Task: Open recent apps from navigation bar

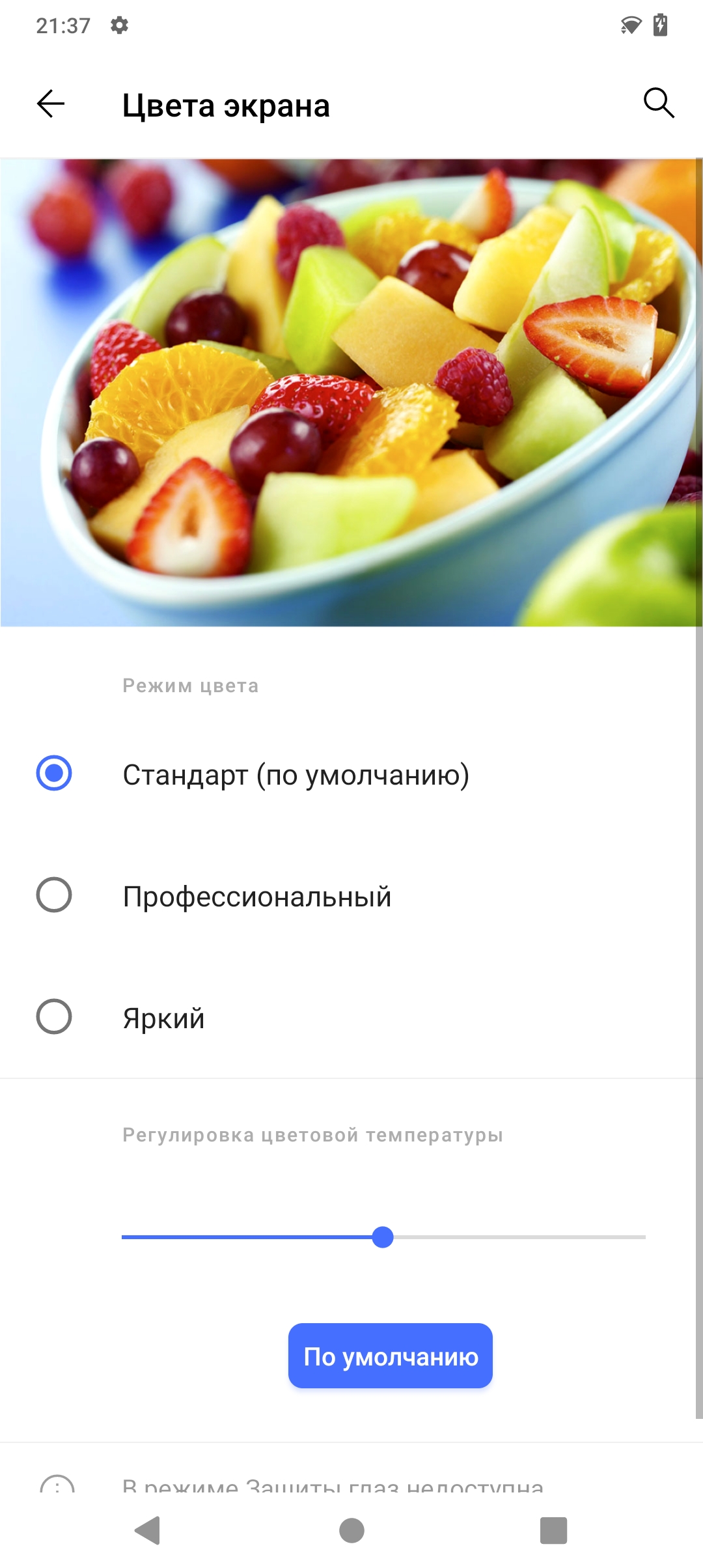Action: tap(553, 1530)
